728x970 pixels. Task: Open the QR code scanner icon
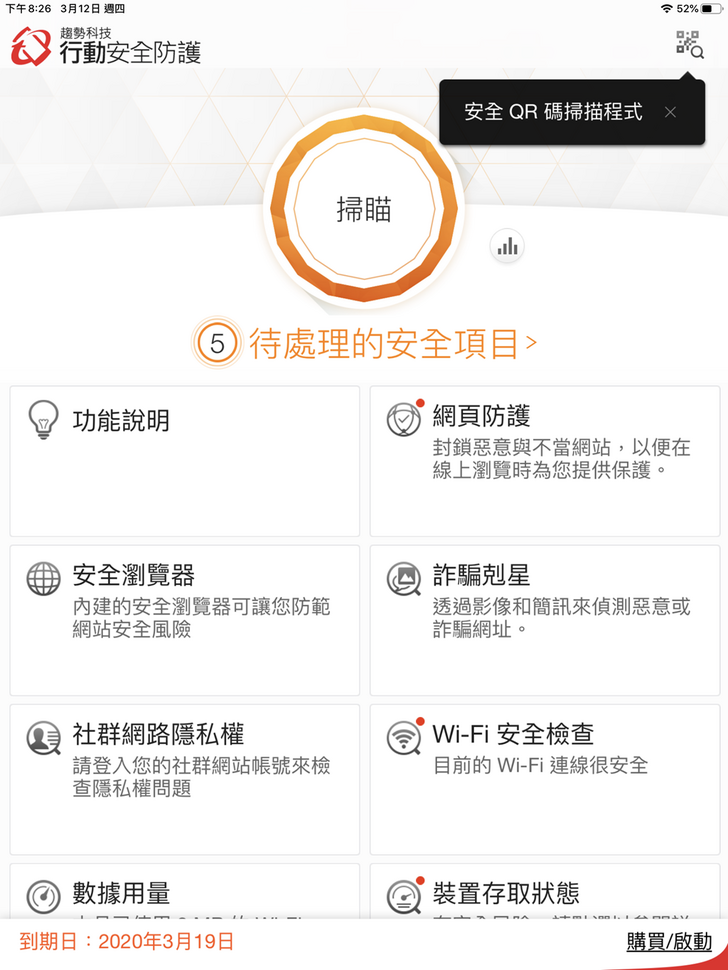coord(688,44)
